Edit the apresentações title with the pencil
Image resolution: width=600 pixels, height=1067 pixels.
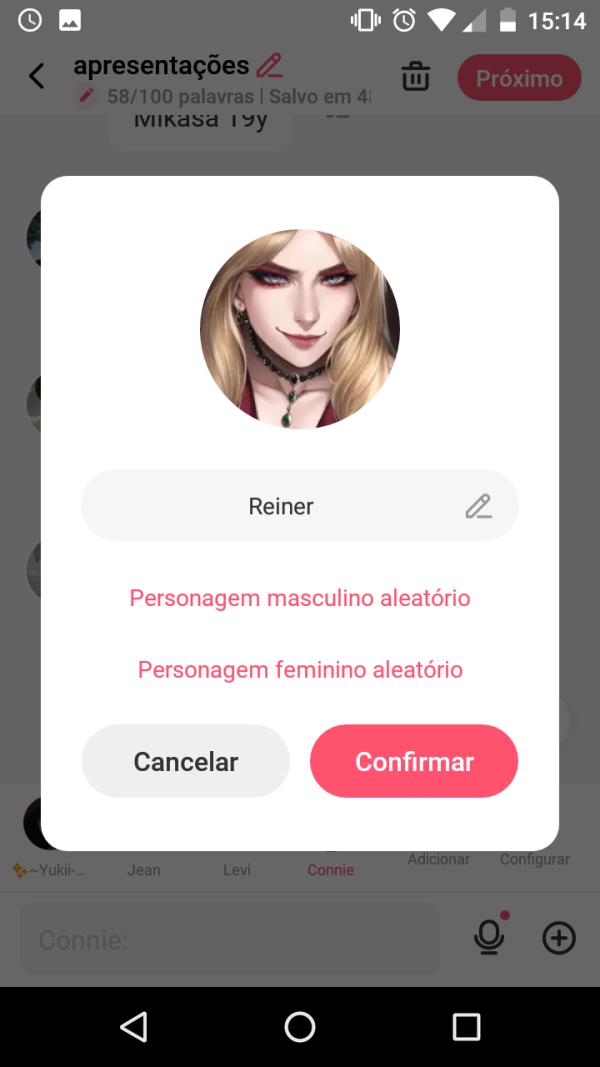click(269, 66)
